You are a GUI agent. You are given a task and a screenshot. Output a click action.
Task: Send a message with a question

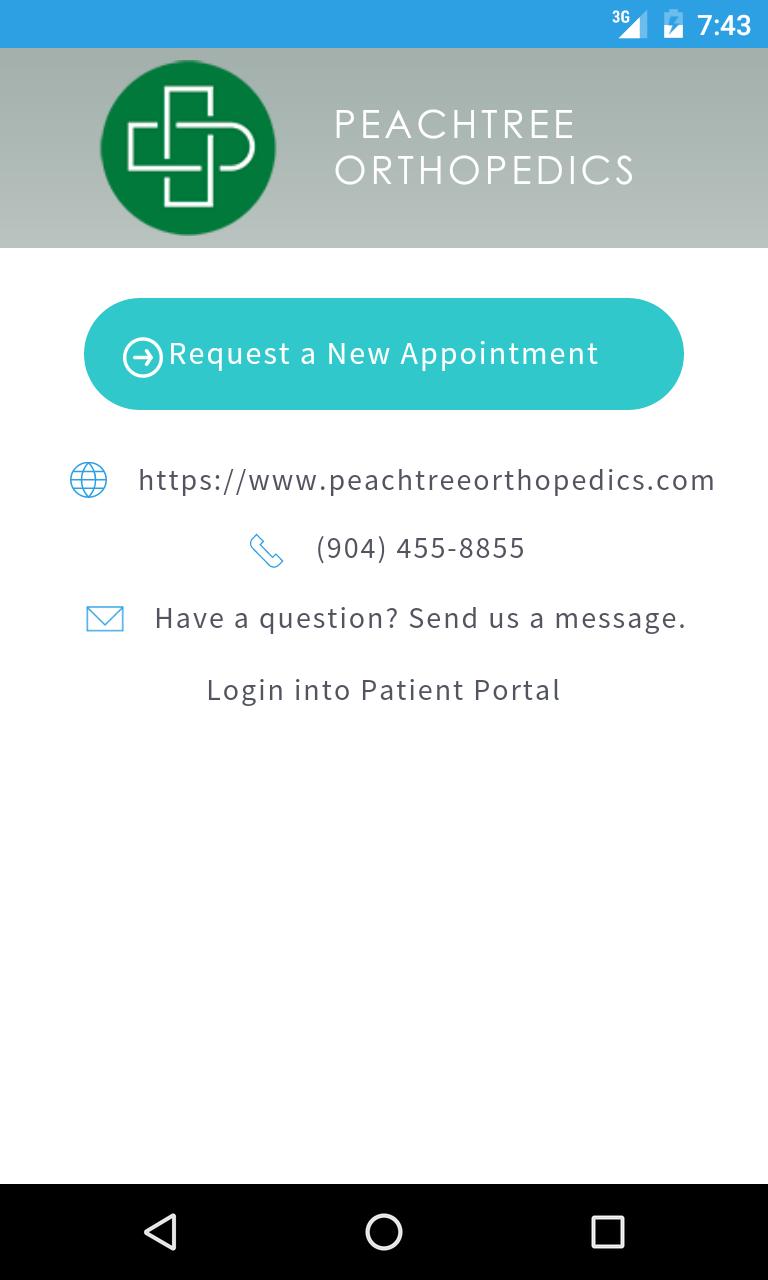pos(420,618)
